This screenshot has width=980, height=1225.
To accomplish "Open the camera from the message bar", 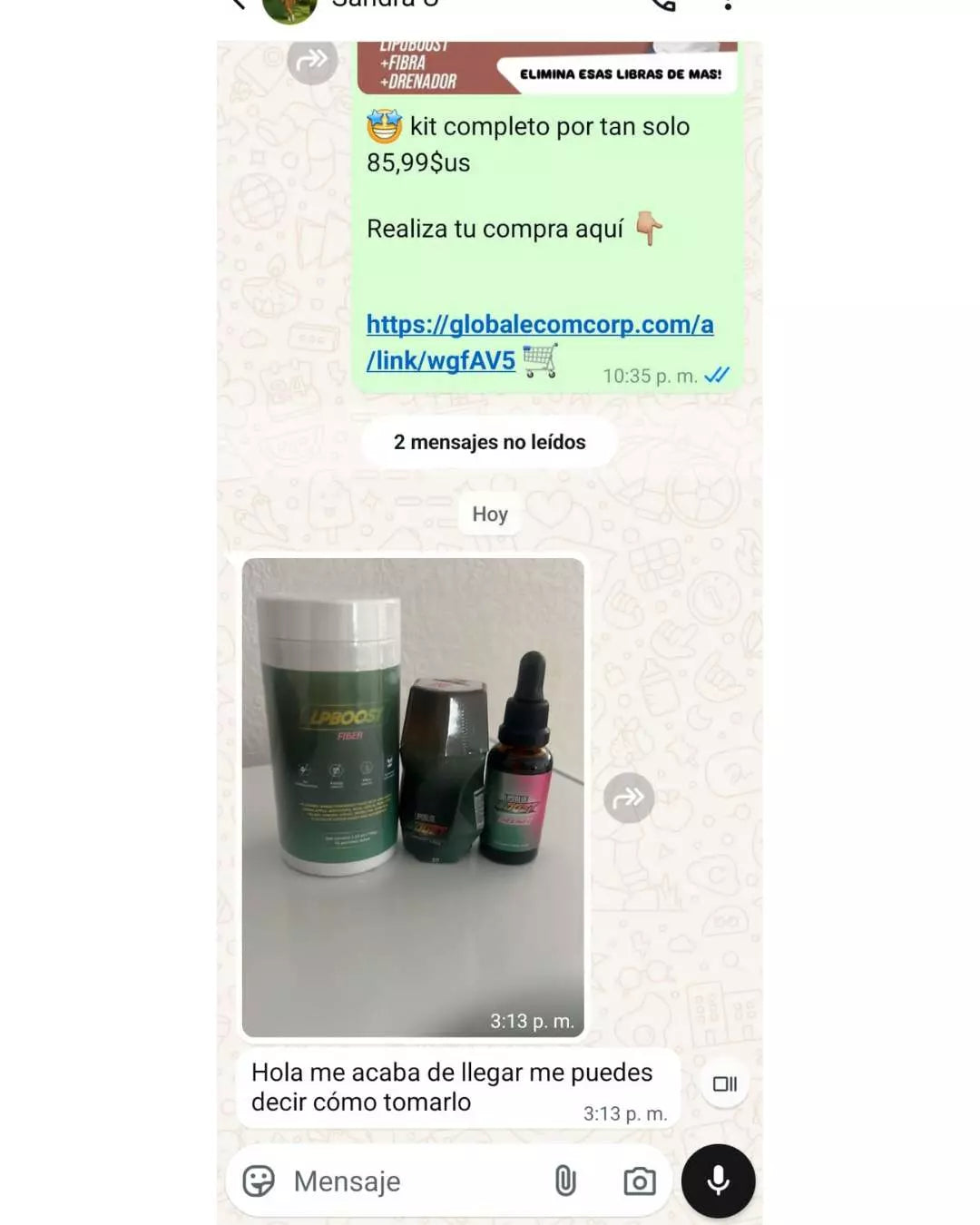I will [640, 1181].
